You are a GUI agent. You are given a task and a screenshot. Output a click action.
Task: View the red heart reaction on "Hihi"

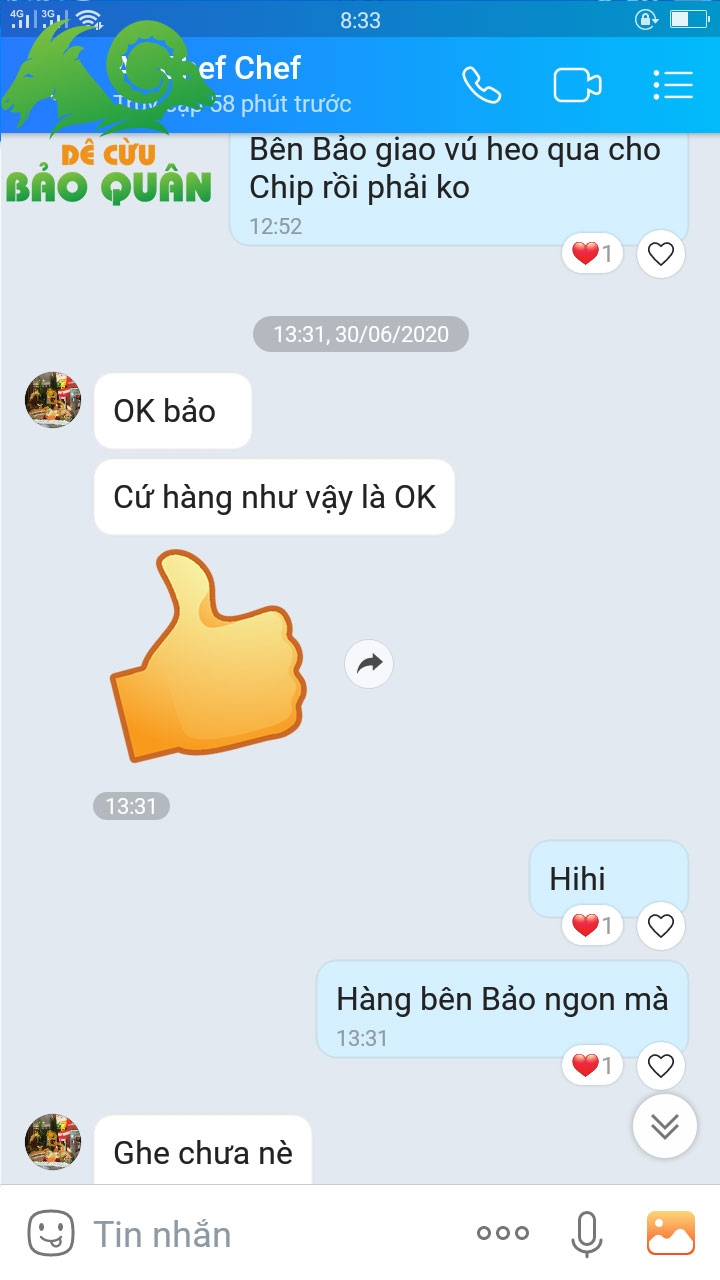pyautogui.click(x=593, y=926)
